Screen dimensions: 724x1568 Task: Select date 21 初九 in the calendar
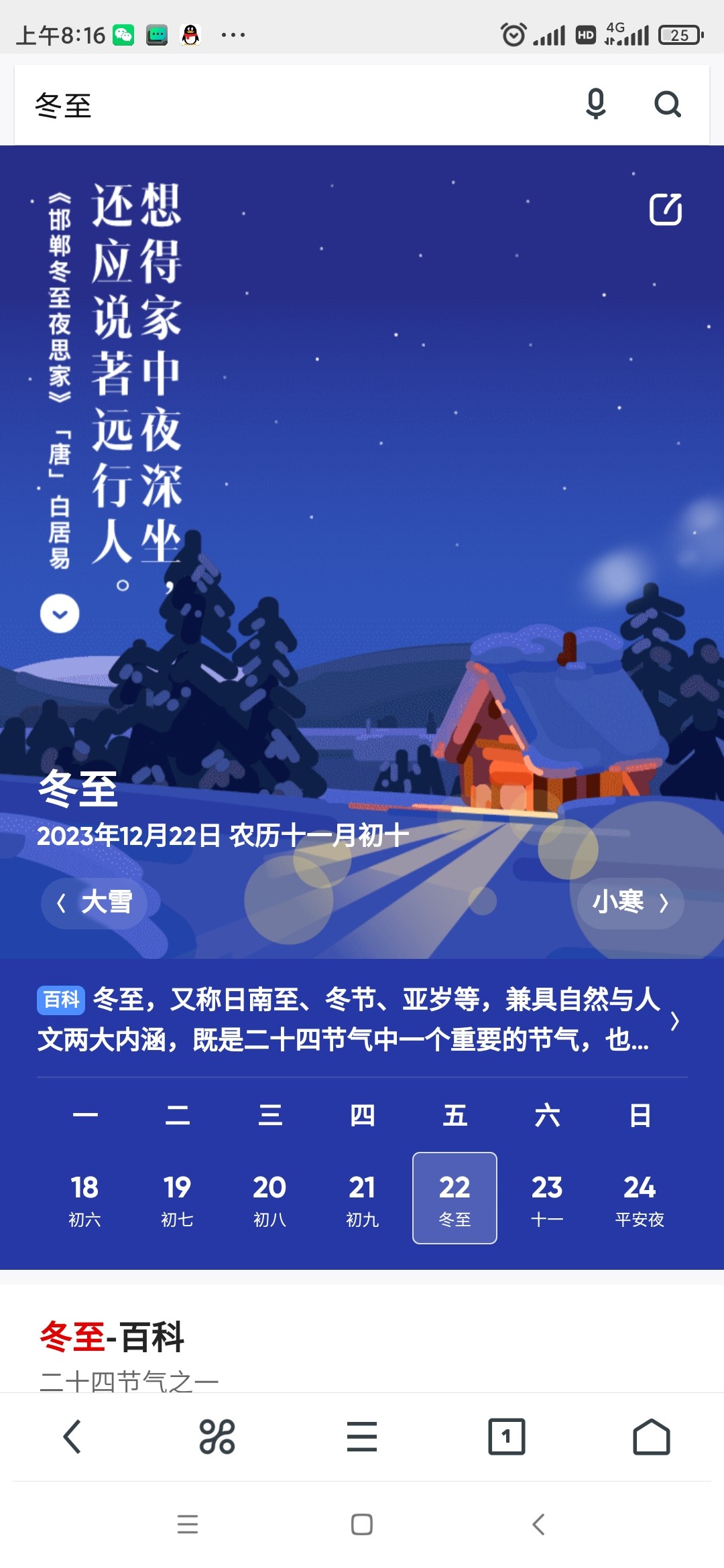362,1198
